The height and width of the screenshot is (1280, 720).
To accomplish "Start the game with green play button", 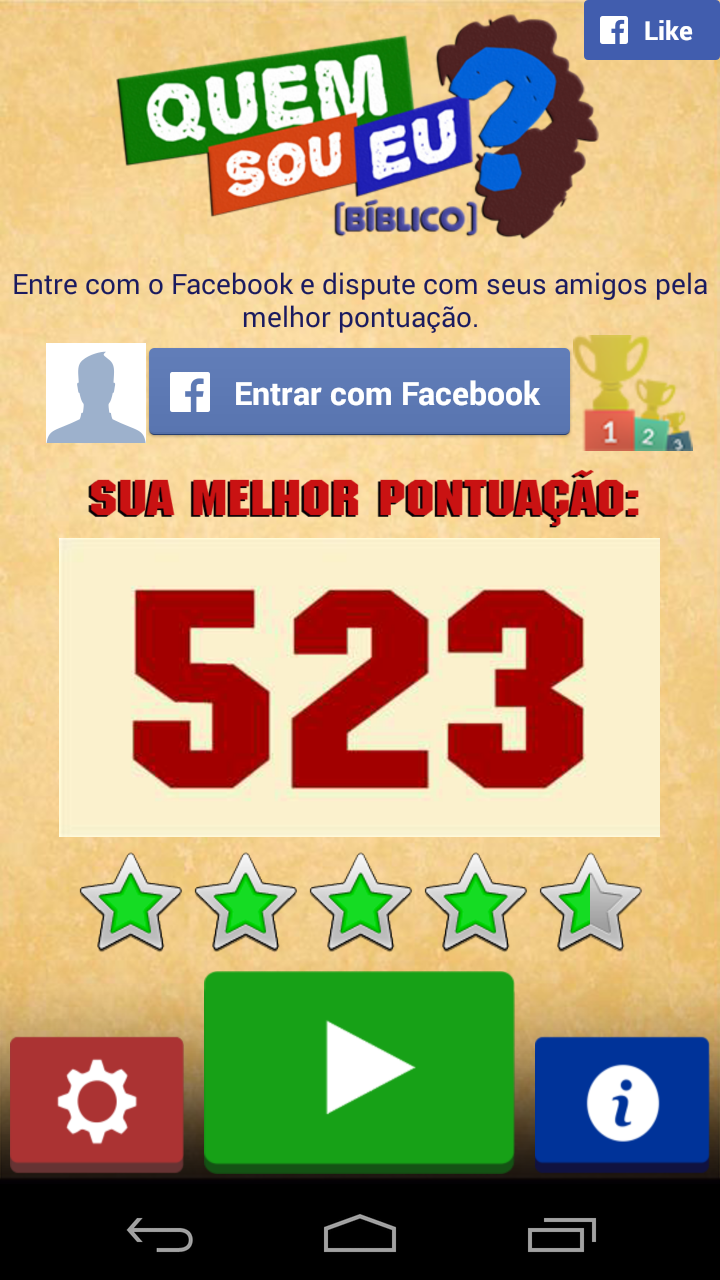I will tap(359, 1068).
